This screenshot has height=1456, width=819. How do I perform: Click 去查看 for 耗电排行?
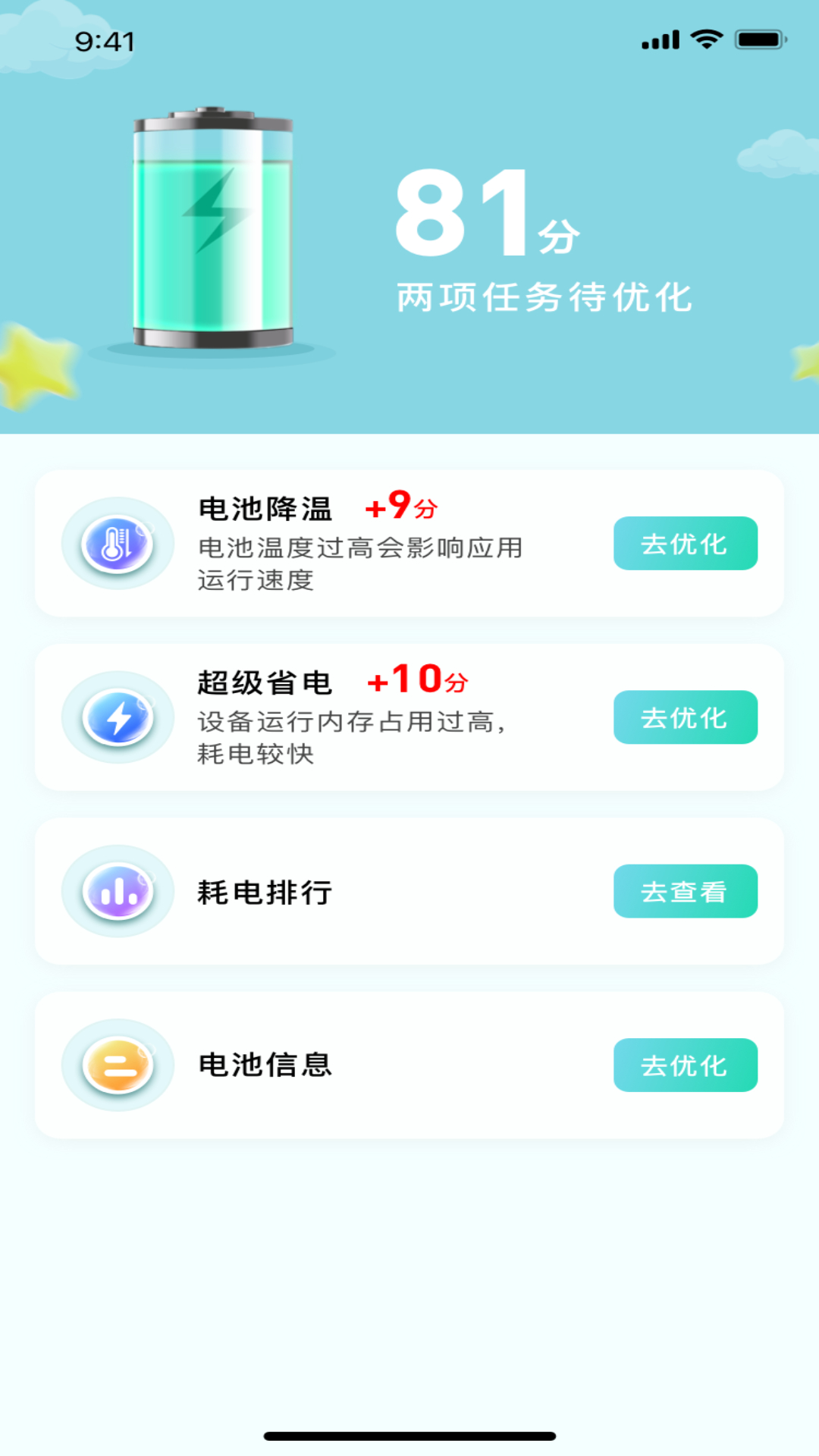click(x=685, y=892)
